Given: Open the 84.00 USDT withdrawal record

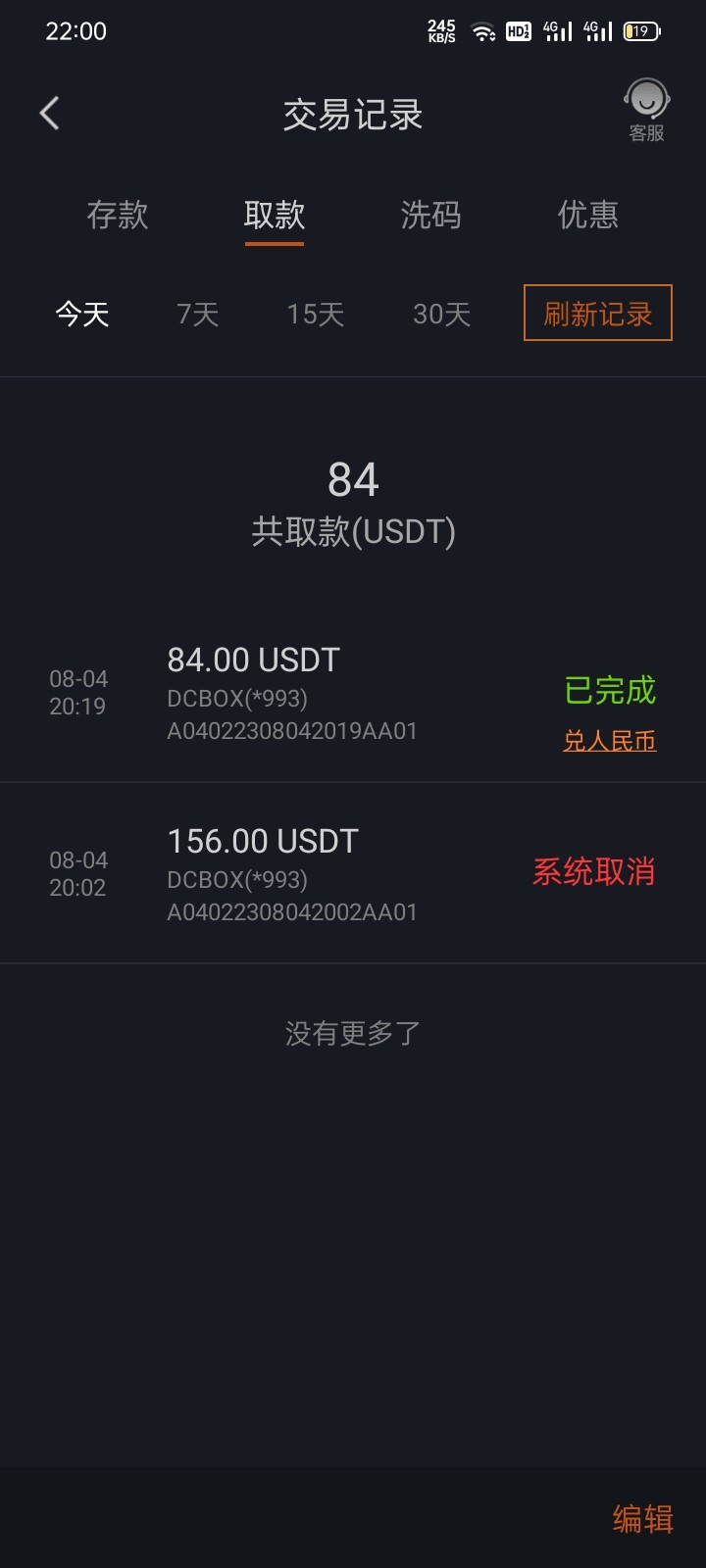Looking at the screenshot, I should pos(294,693).
